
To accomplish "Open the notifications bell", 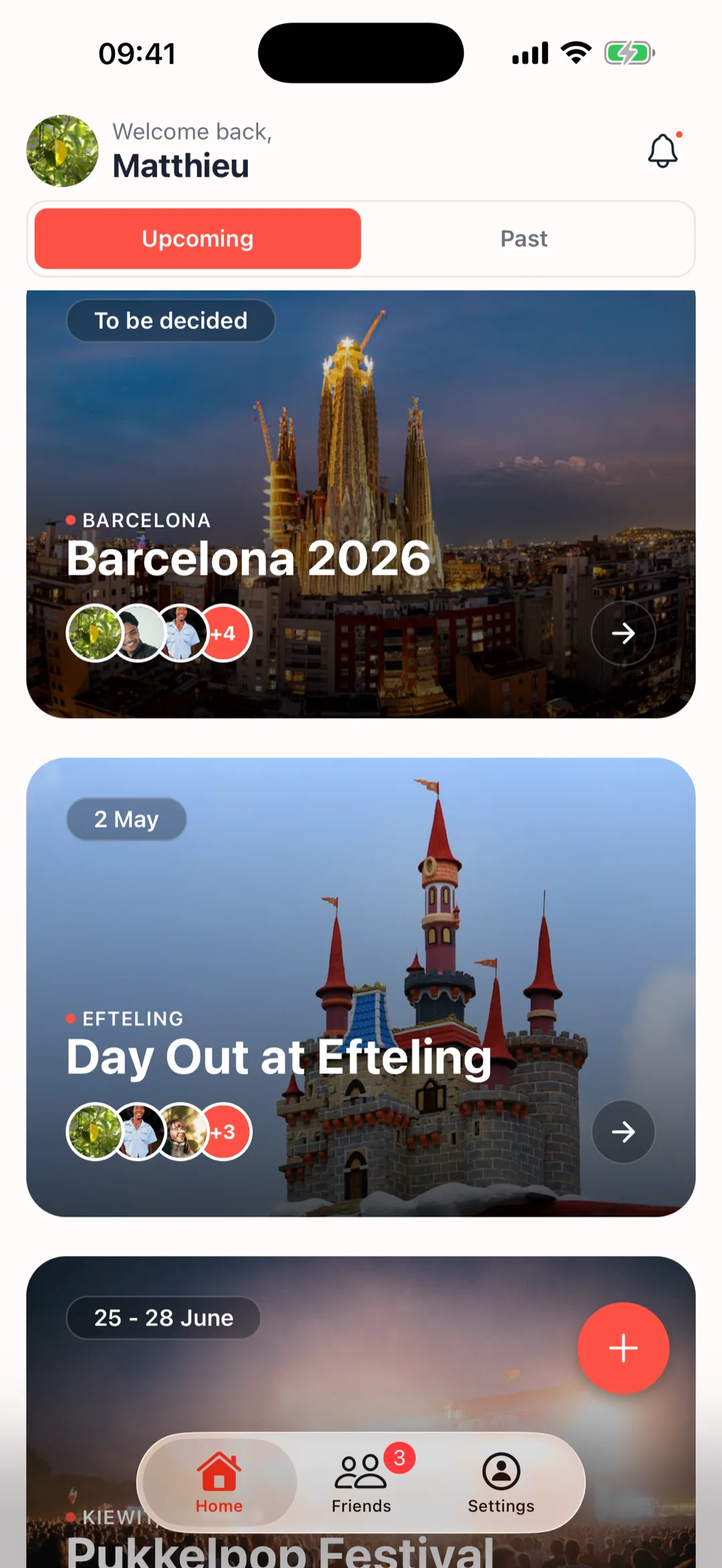I will click(663, 150).
